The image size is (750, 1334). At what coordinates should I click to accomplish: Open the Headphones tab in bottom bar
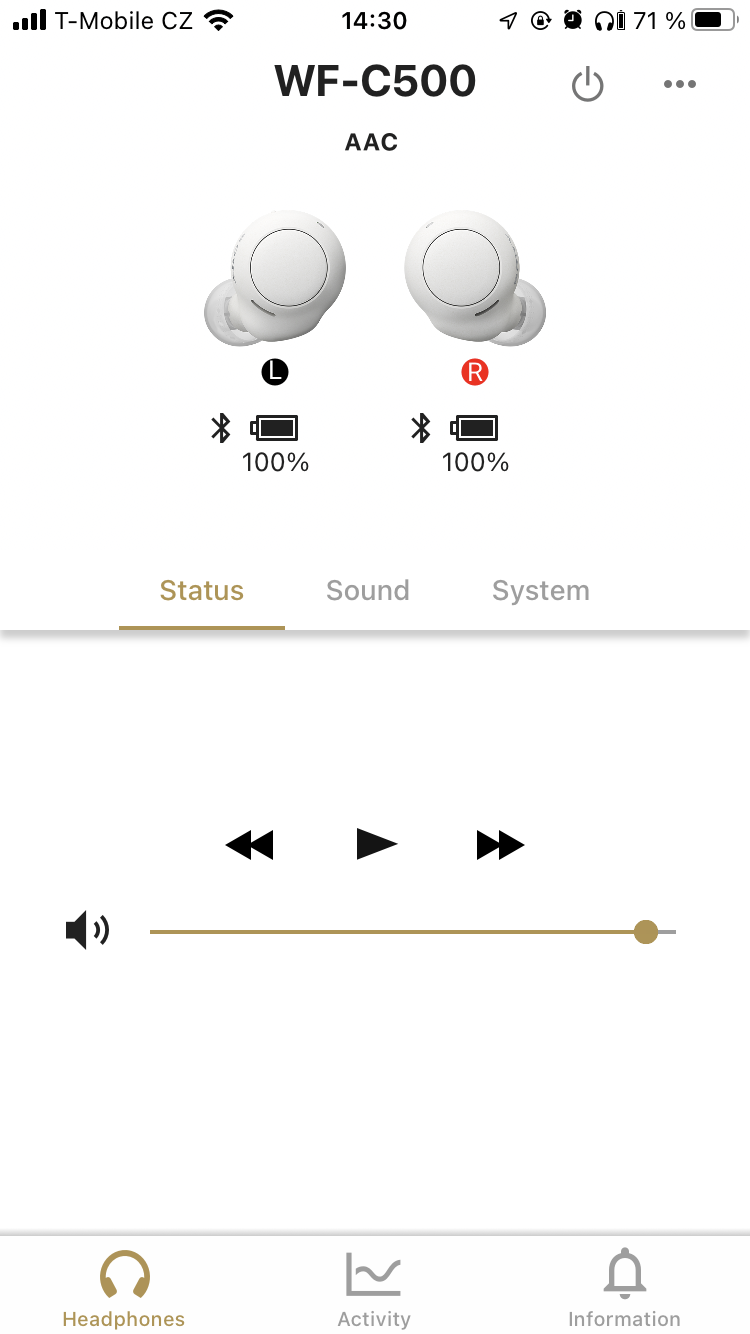point(124,1289)
